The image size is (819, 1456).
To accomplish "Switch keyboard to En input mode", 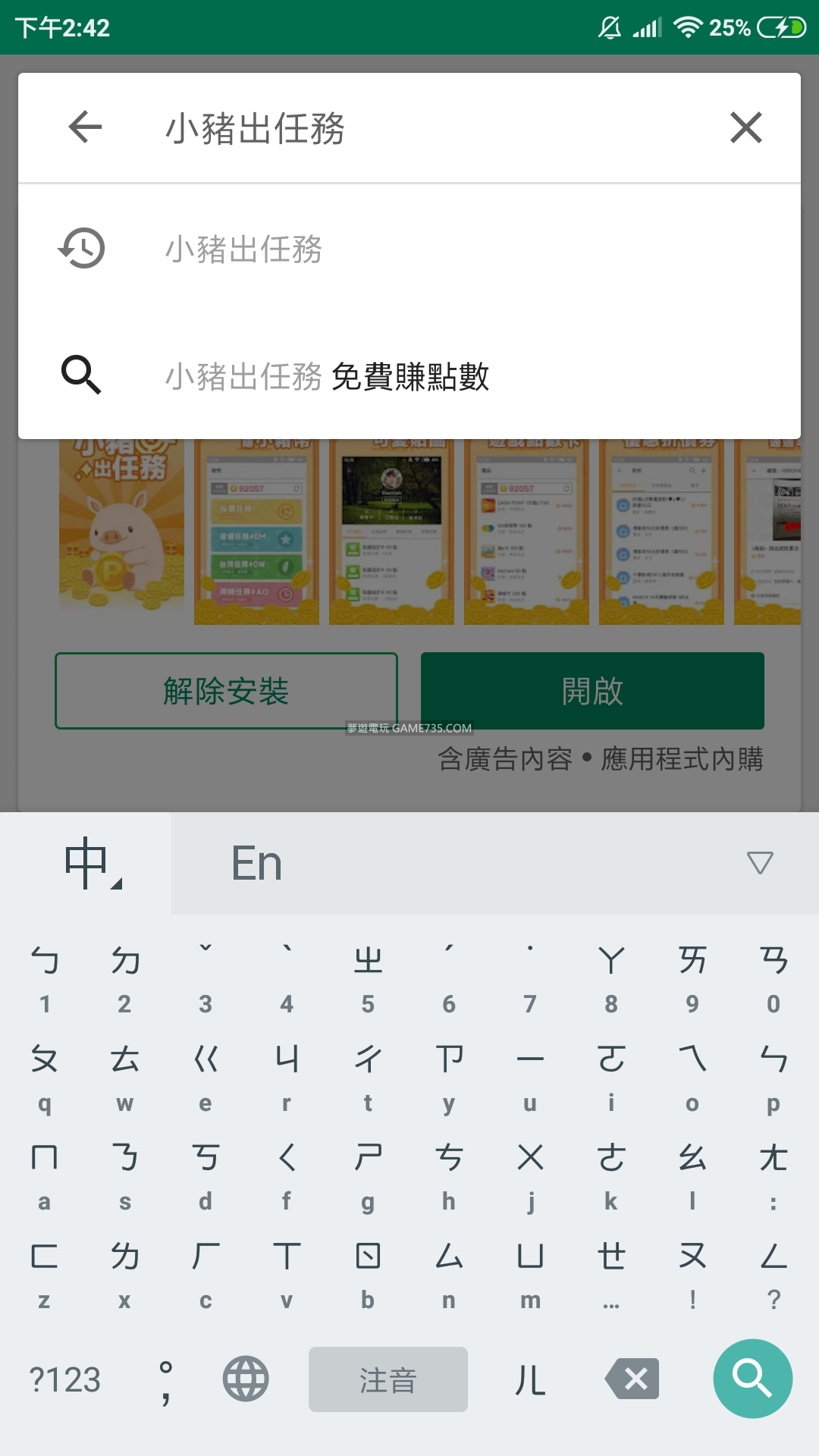I will coord(259,863).
